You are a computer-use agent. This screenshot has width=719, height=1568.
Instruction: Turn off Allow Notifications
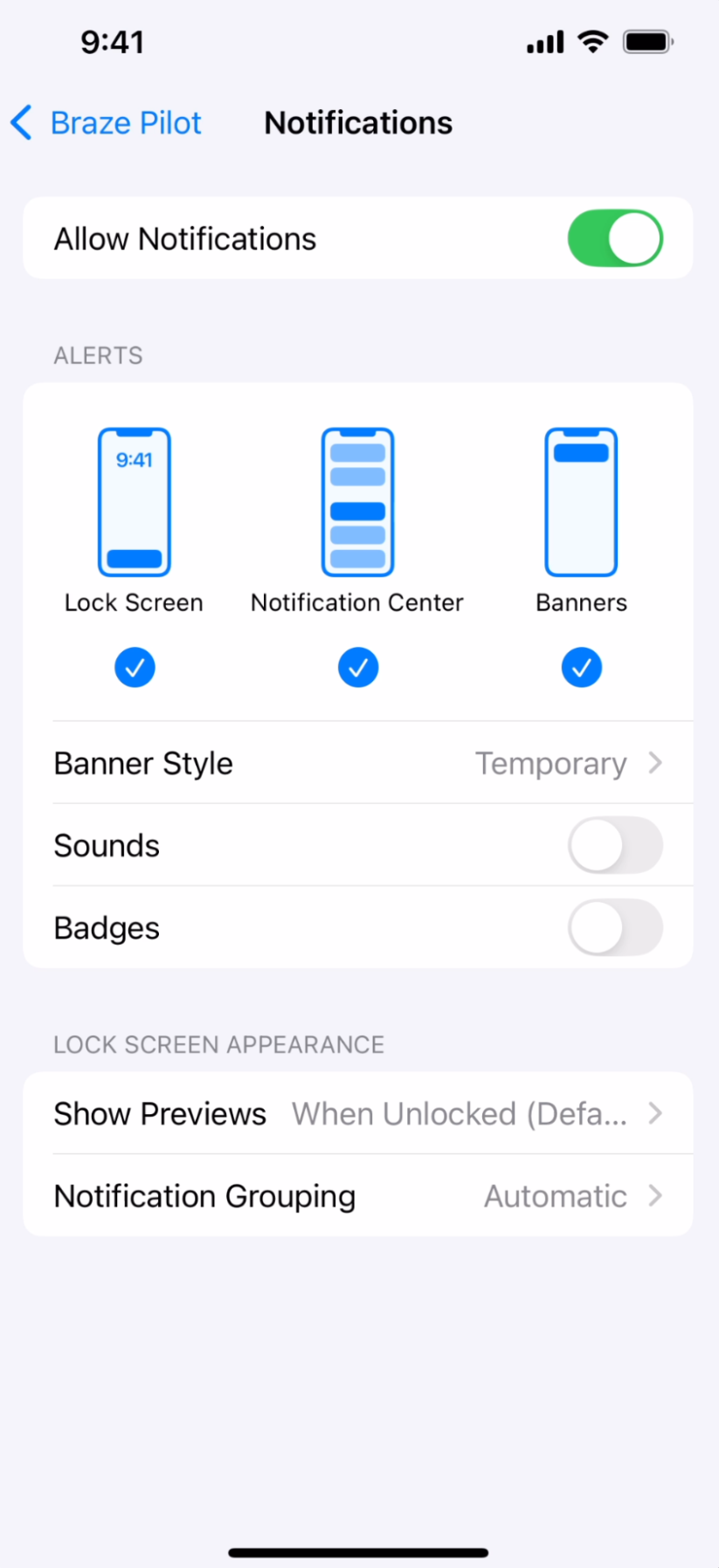pos(615,238)
